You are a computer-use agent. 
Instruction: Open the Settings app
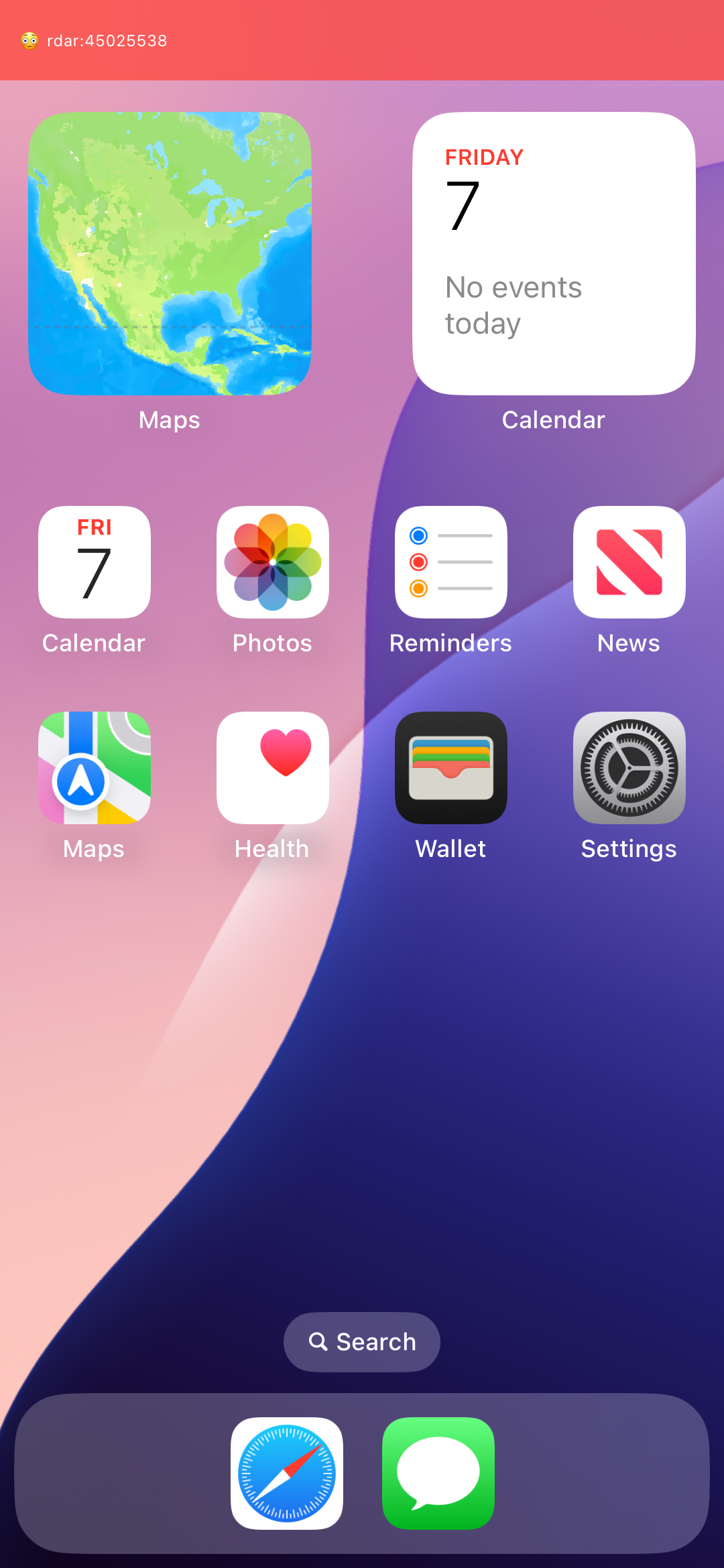(629, 768)
